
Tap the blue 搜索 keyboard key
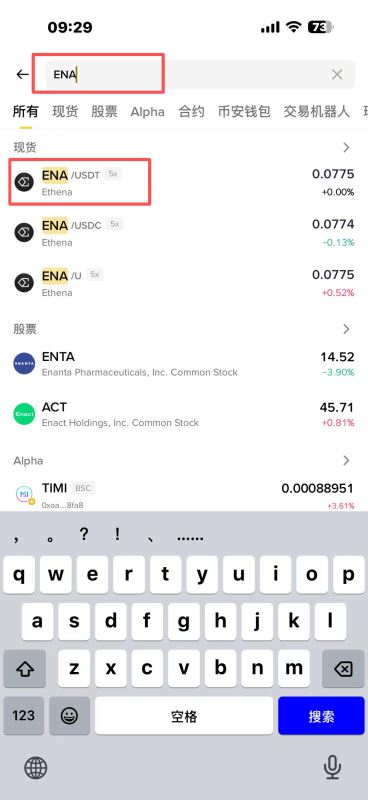[x=321, y=716]
